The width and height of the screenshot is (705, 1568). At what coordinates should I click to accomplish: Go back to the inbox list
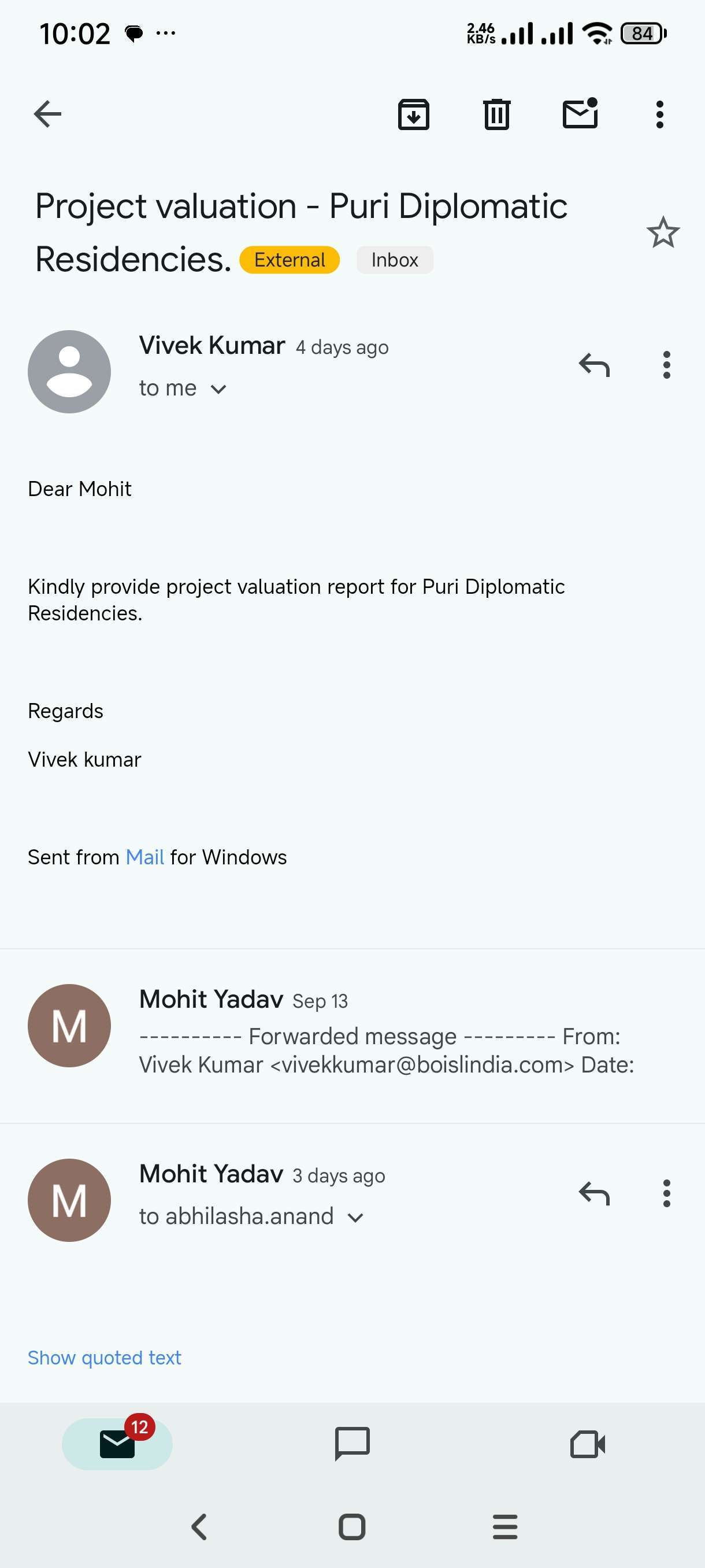(47, 114)
